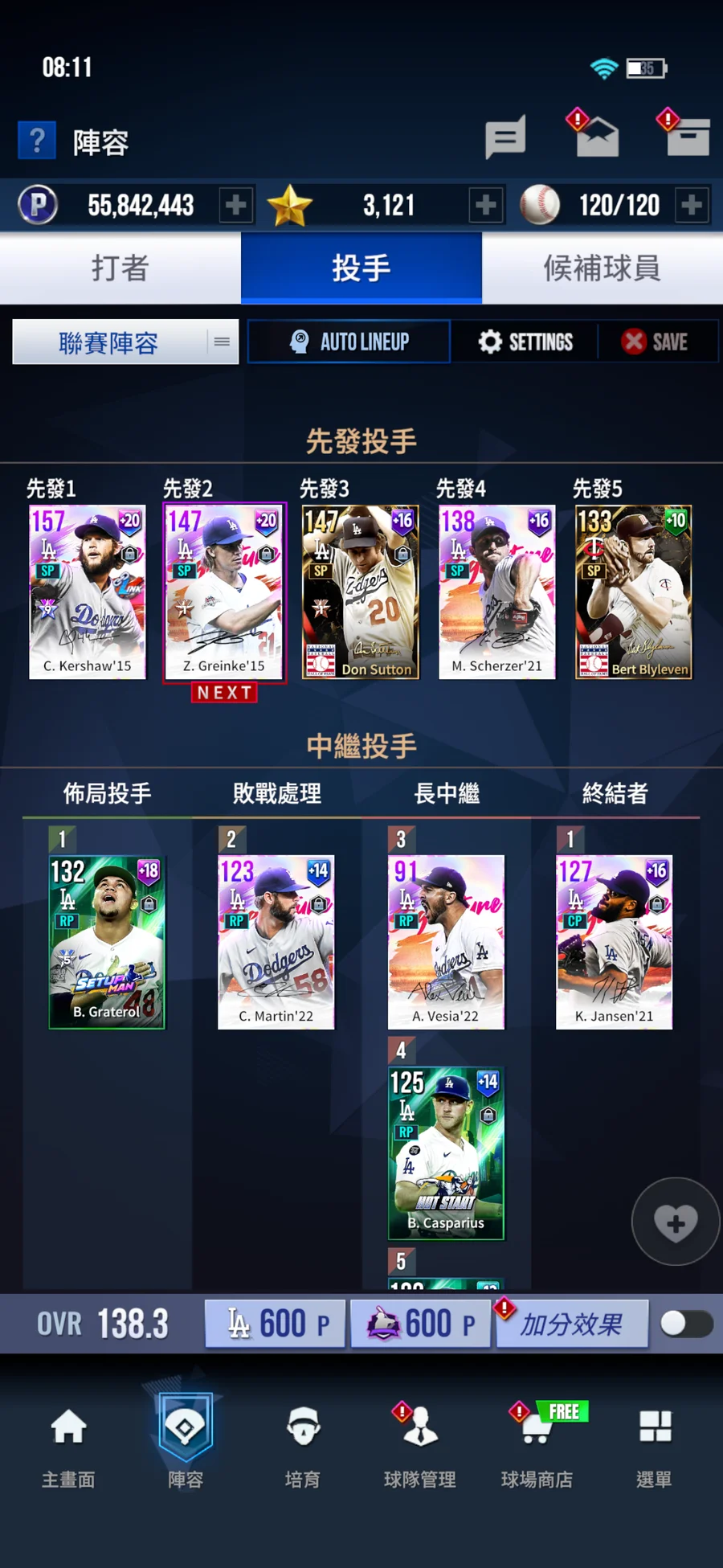
Task: Open the B. Graterol setup card
Action: pos(107,942)
